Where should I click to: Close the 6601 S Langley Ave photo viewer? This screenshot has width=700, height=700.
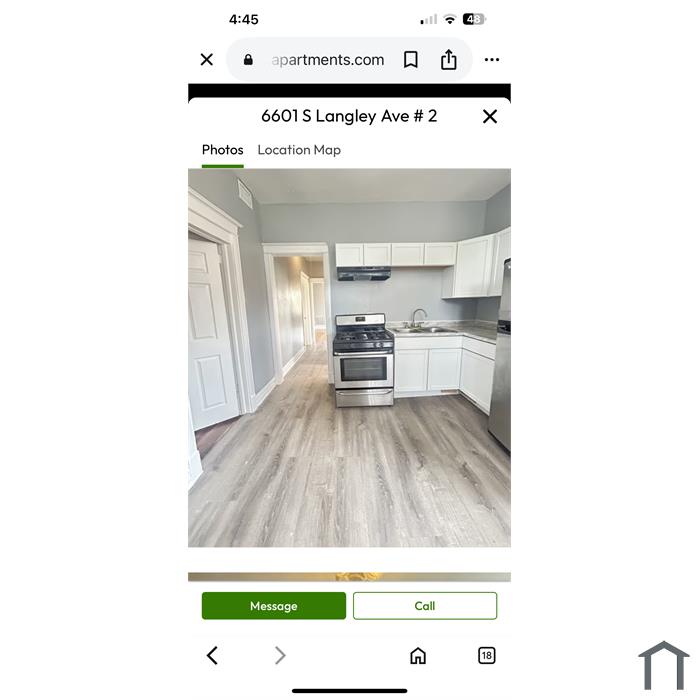(x=490, y=116)
